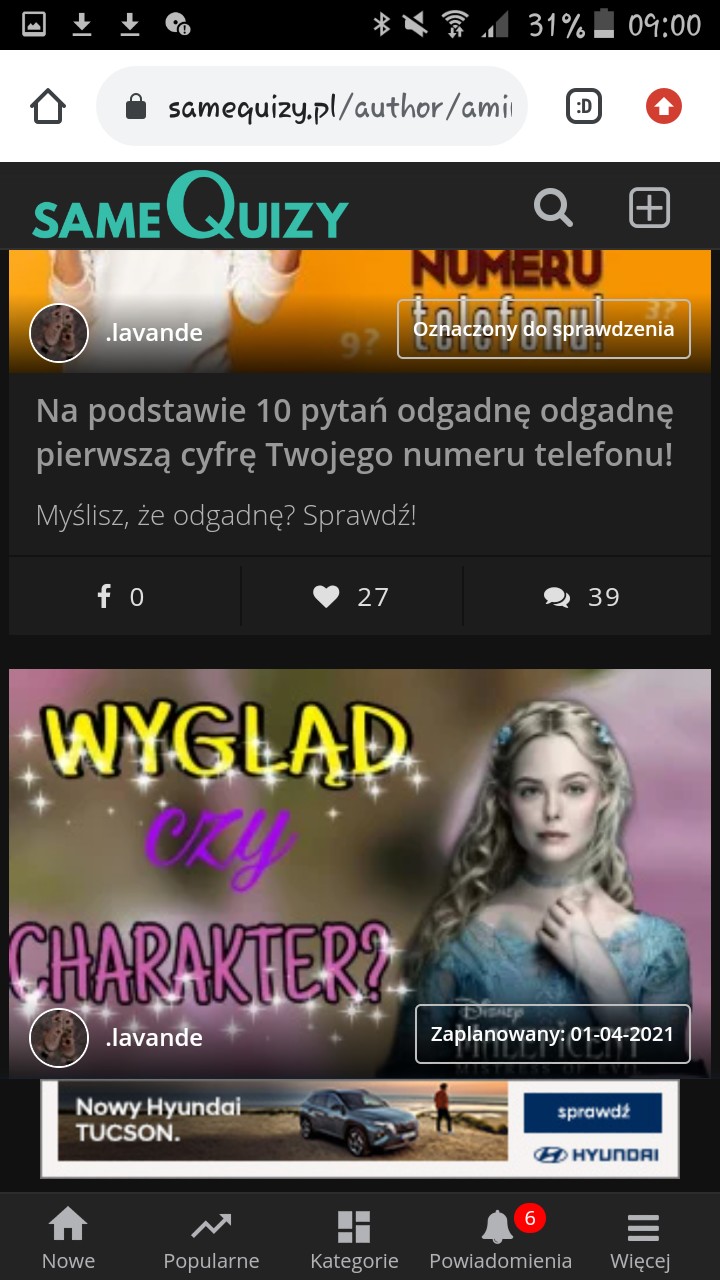720x1280 pixels.
Task: Tap the plus icon to add a quiz
Action: coord(649,208)
